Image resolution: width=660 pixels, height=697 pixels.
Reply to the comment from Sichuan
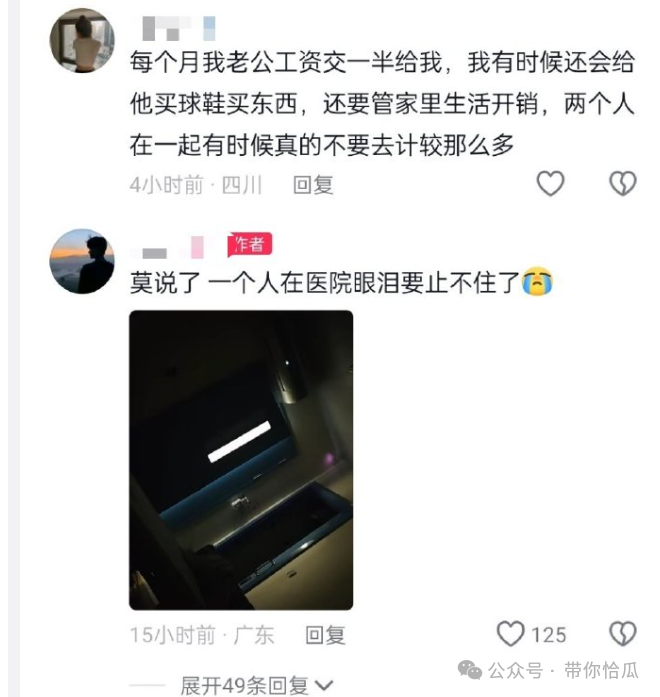tap(313, 185)
